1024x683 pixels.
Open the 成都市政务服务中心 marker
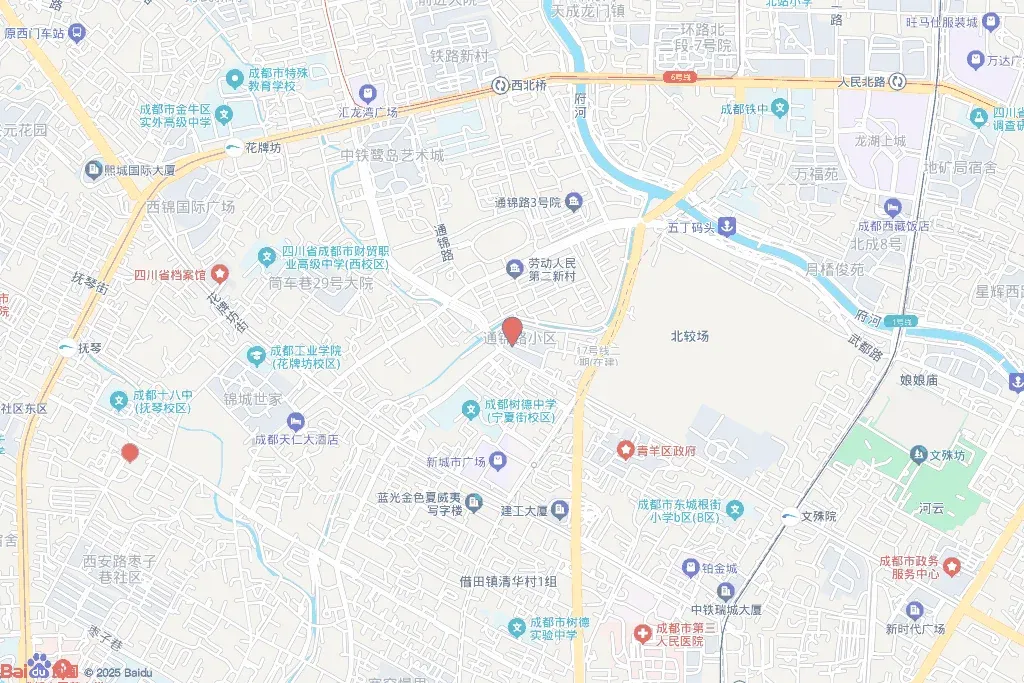click(952, 567)
